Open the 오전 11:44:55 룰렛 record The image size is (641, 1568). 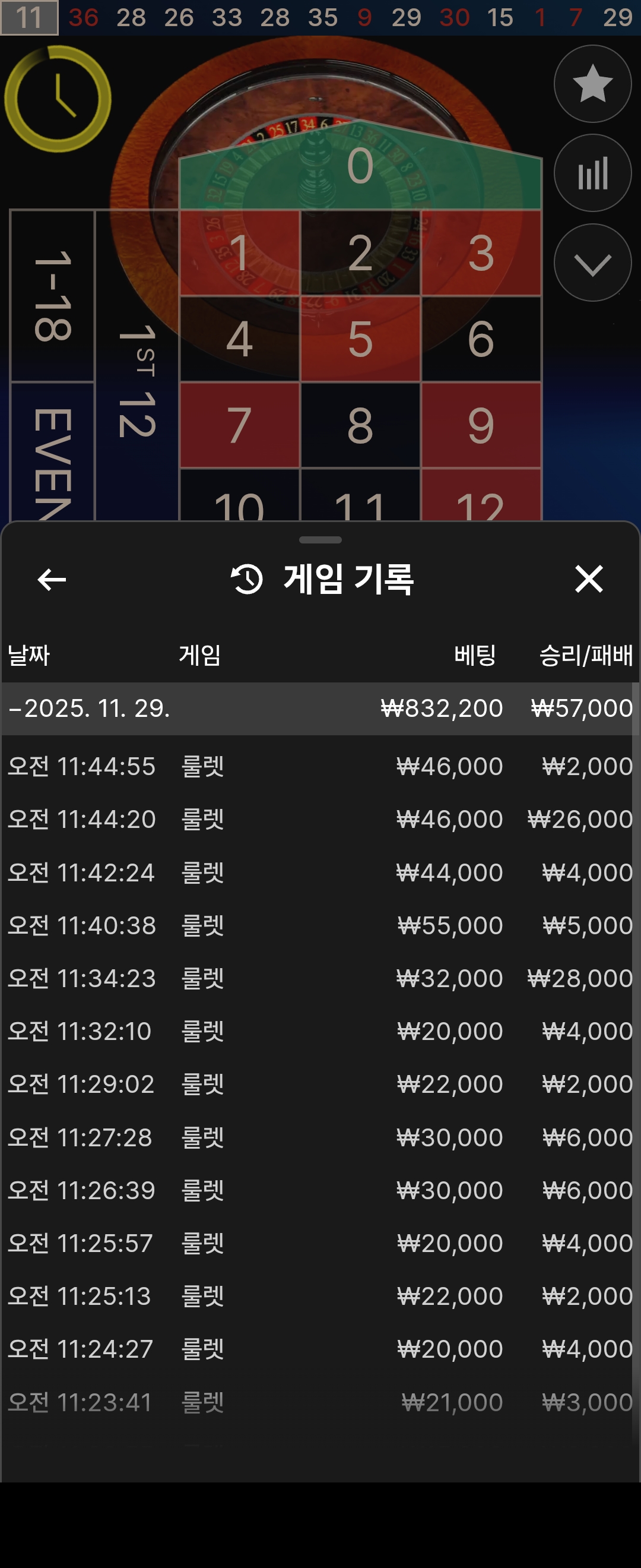(320, 766)
